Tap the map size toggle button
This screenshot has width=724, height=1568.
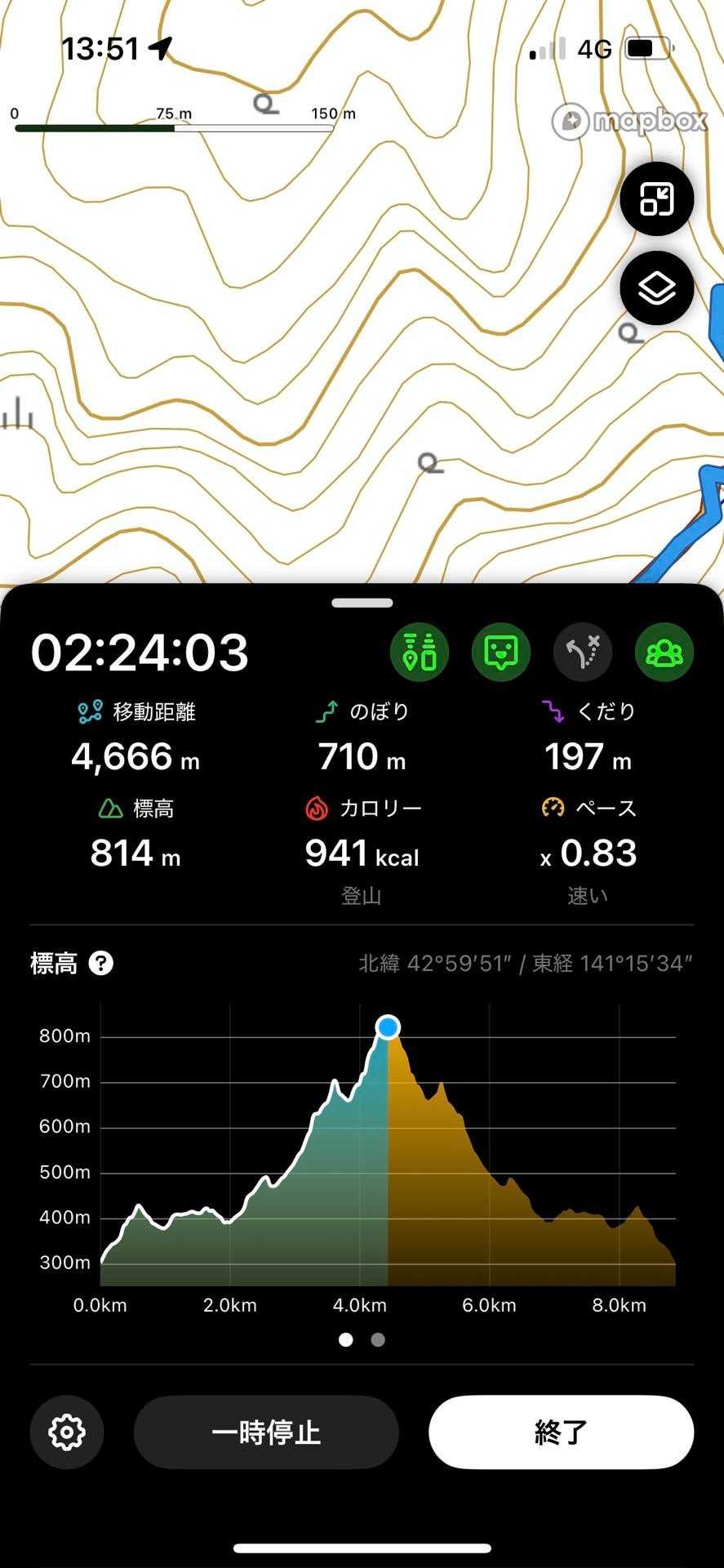click(x=656, y=199)
